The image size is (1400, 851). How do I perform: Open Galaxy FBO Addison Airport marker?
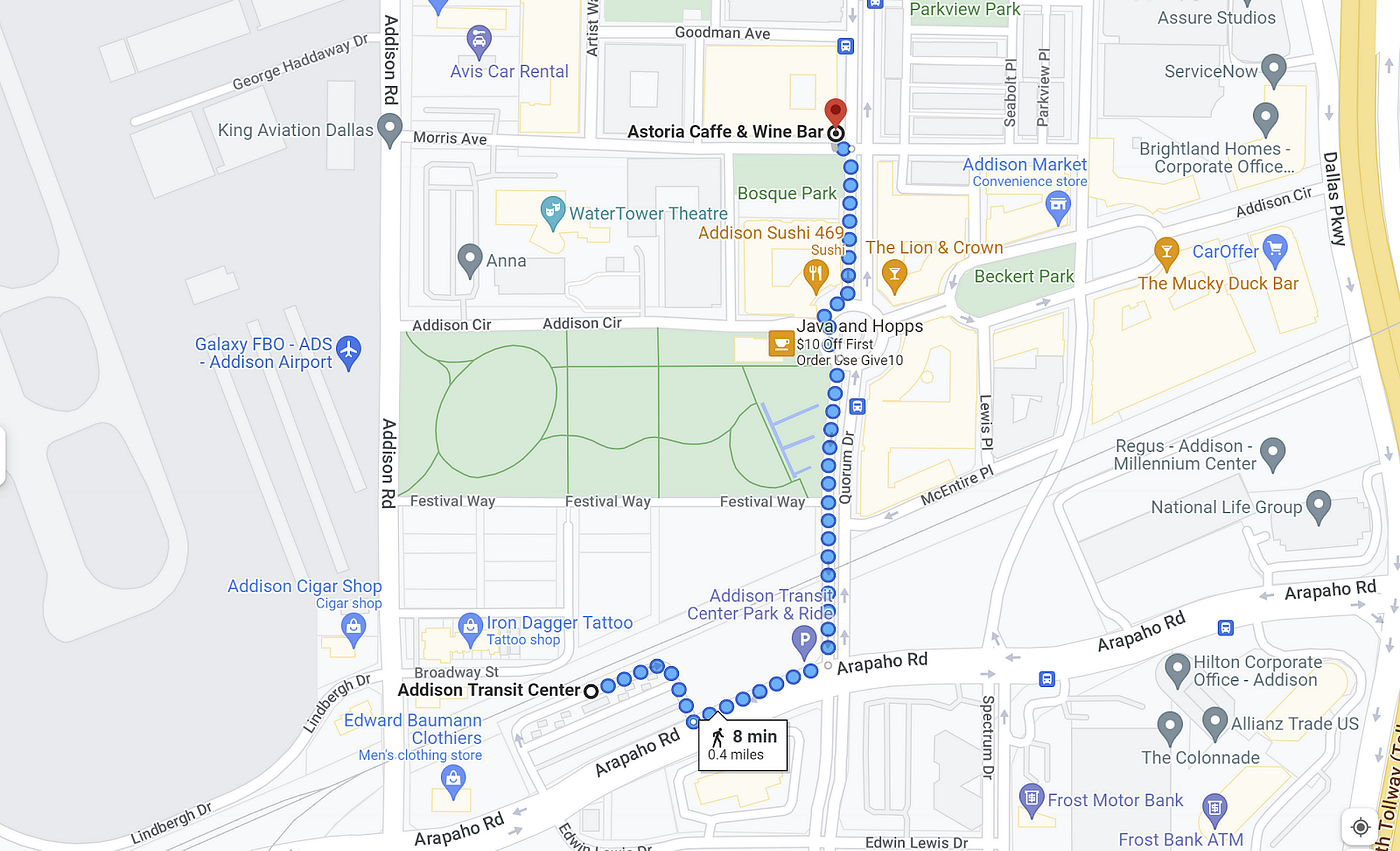click(x=348, y=352)
